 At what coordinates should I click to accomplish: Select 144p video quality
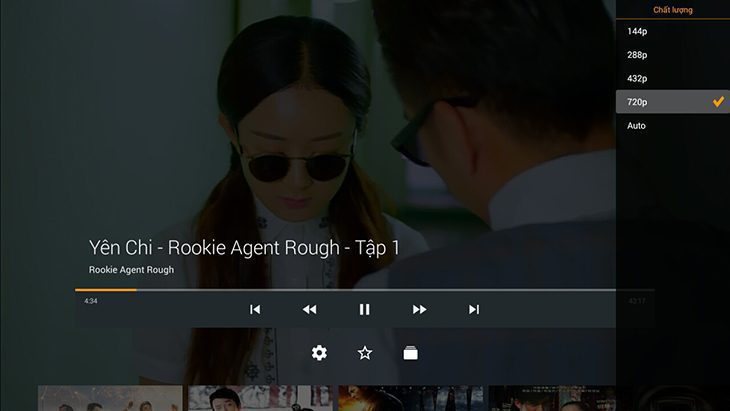(672, 31)
